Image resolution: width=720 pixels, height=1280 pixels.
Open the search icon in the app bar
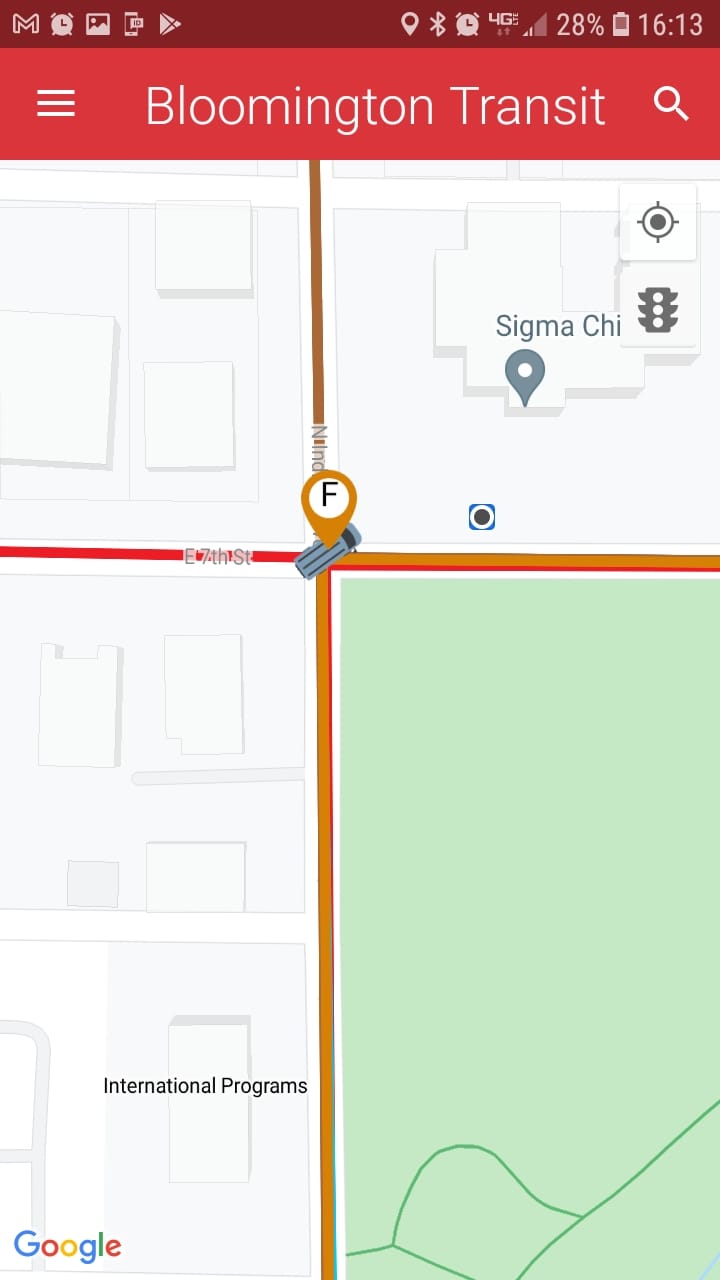coord(671,104)
